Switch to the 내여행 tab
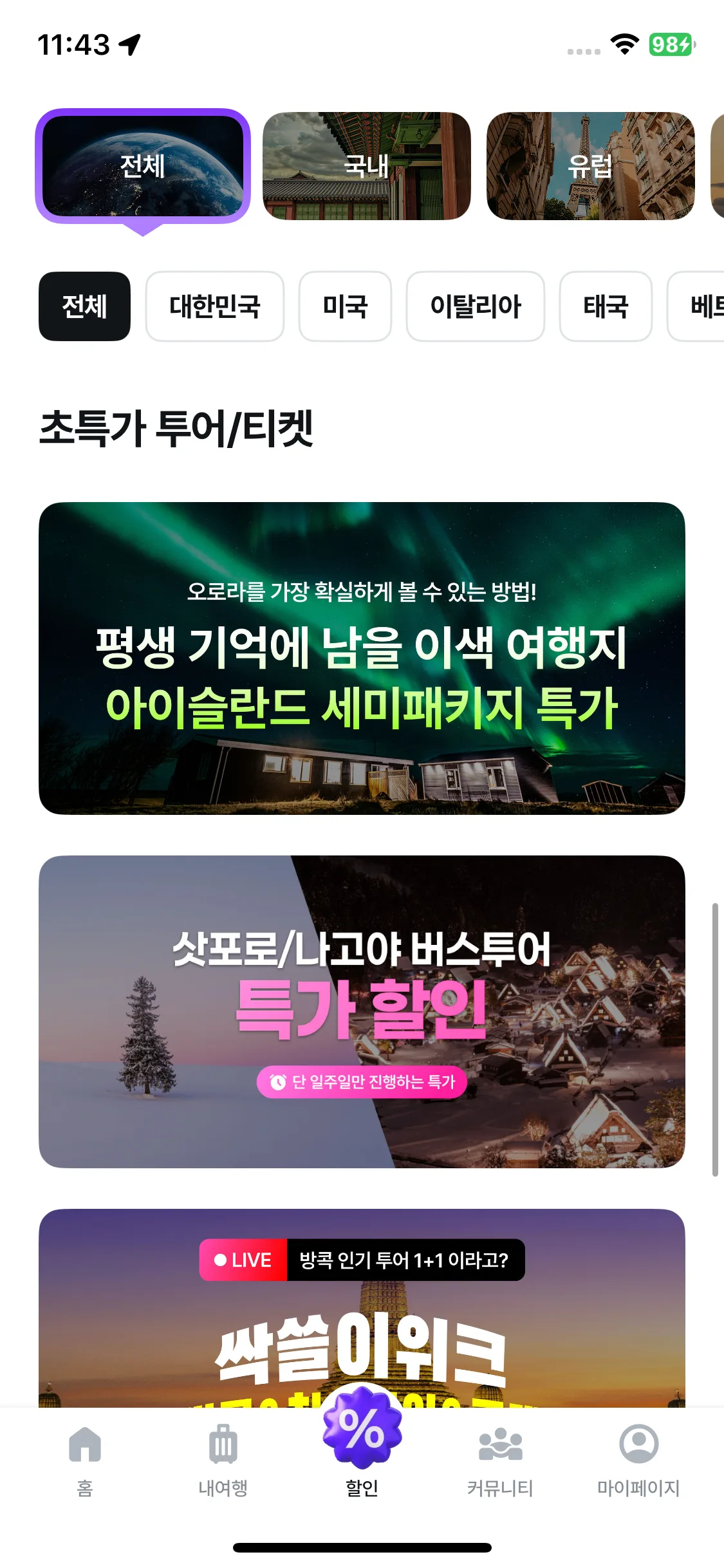Viewport: 724px width, 1568px height. tap(223, 1460)
